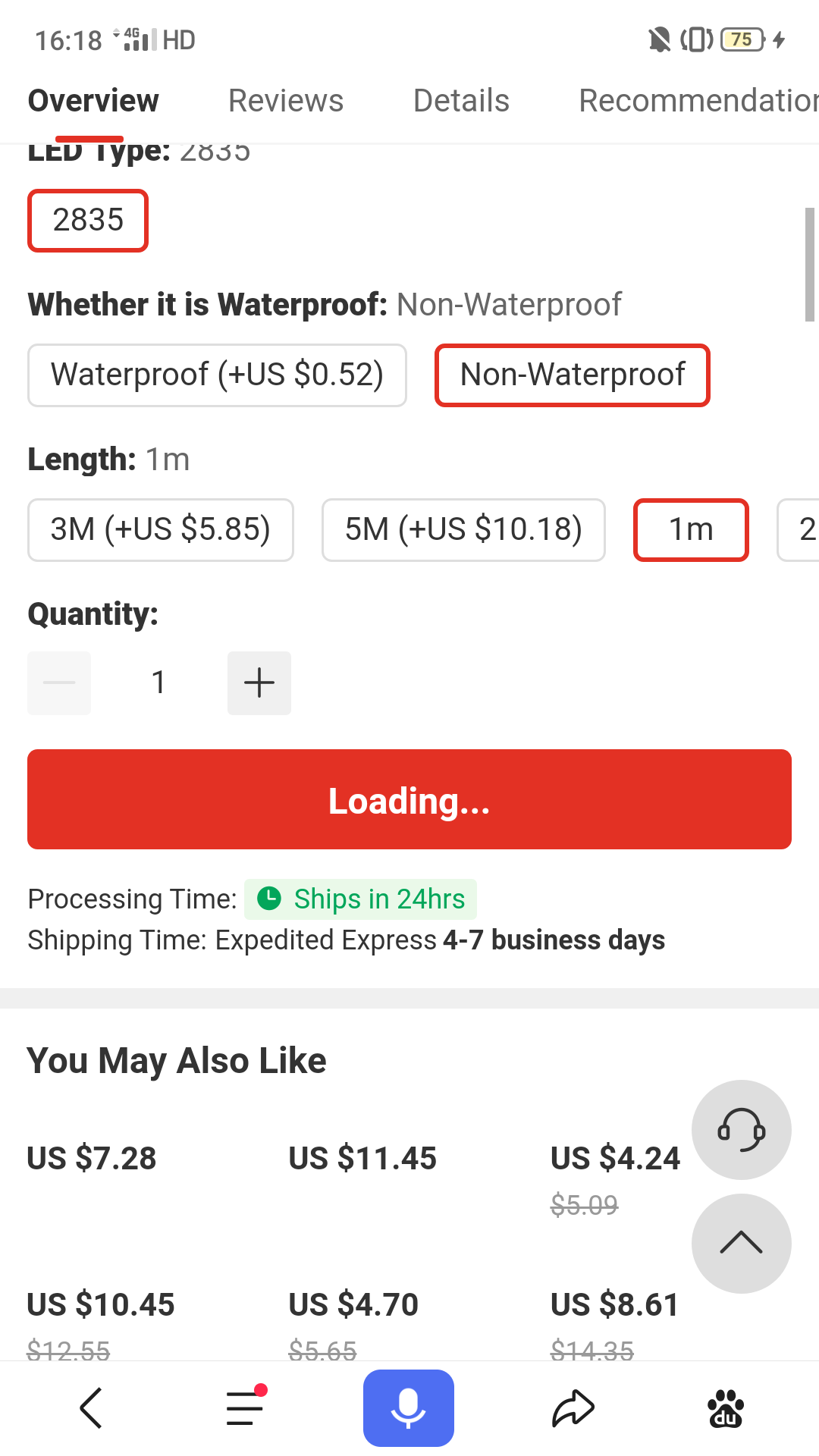Viewport: 819px width, 1456px height.
Task: Start voice search with the microphone button
Action: 409,1408
